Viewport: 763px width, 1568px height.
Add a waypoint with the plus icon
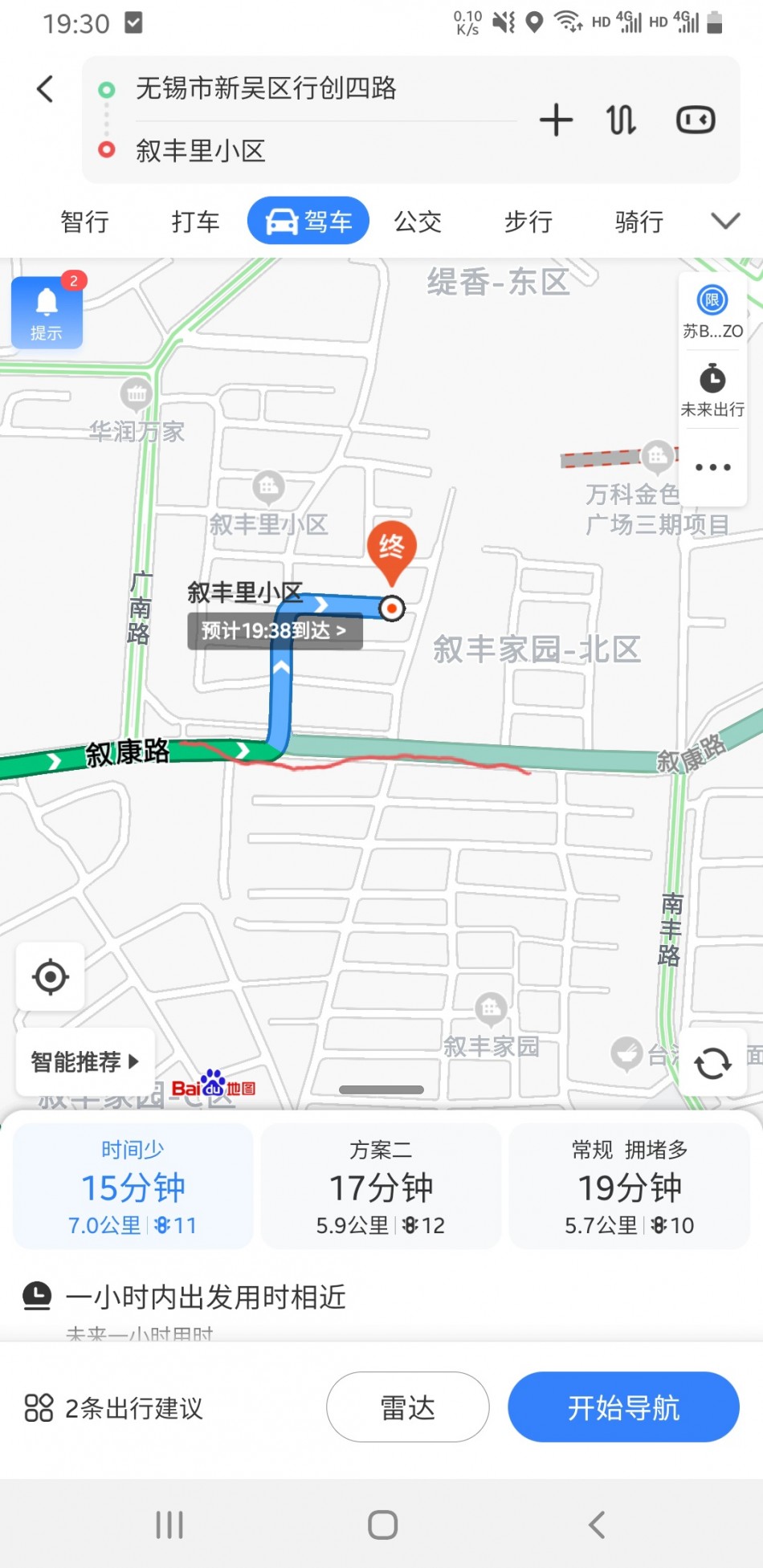[556, 120]
